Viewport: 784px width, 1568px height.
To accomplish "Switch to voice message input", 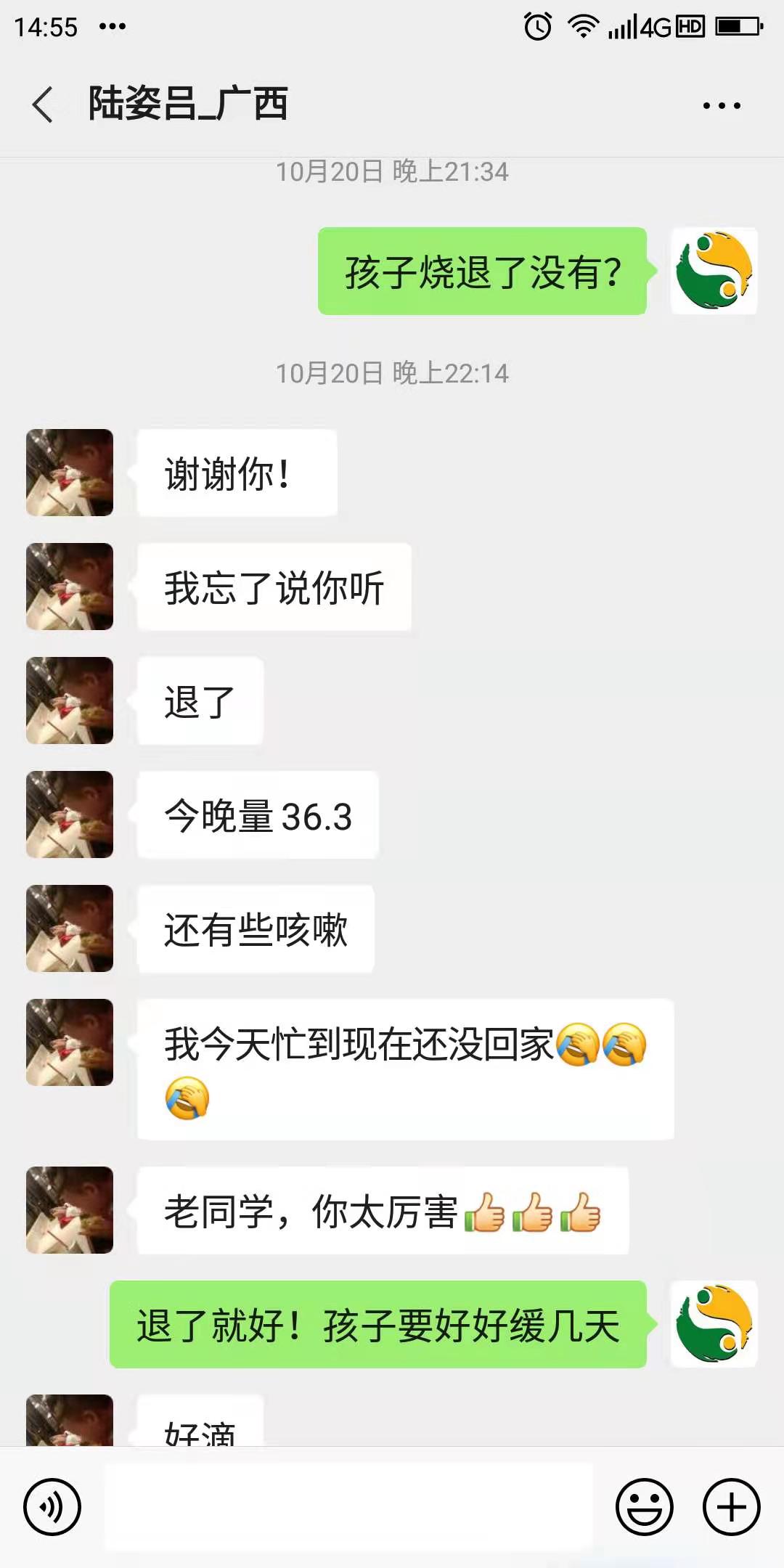I will (x=52, y=1507).
